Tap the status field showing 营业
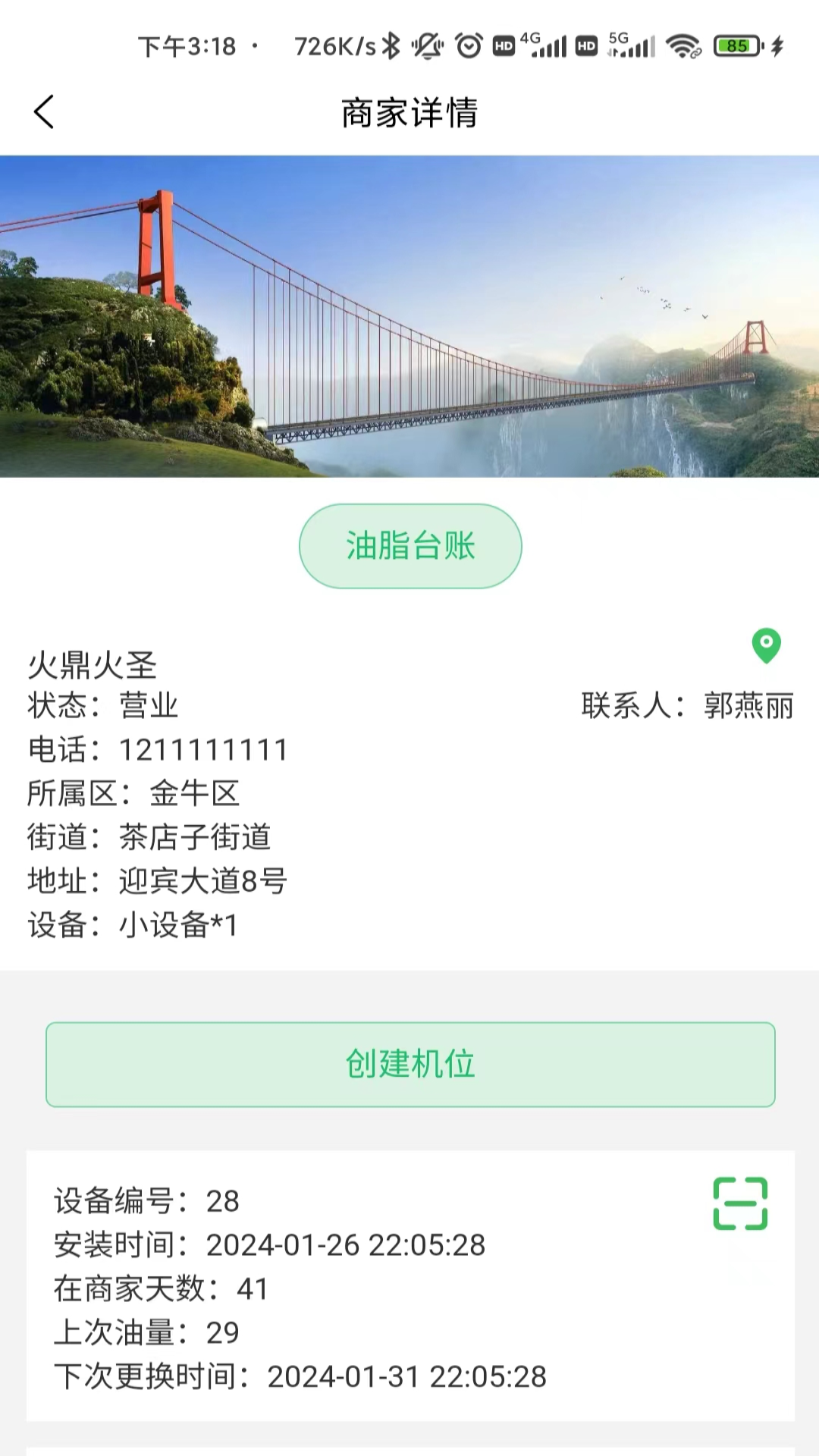Image resolution: width=819 pixels, height=1456 pixels. point(149,705)
